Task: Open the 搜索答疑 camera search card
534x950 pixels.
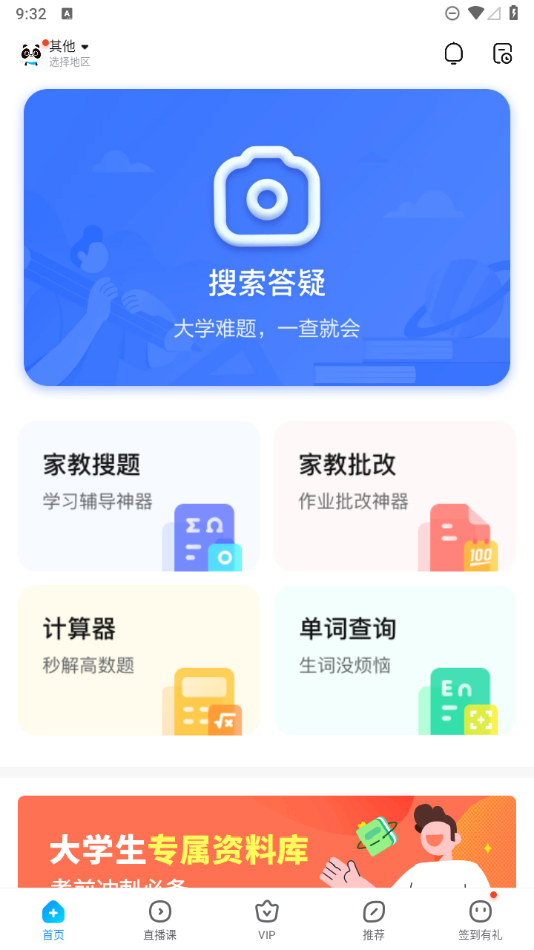Action: pyautogui.click(x=267, y=238)
